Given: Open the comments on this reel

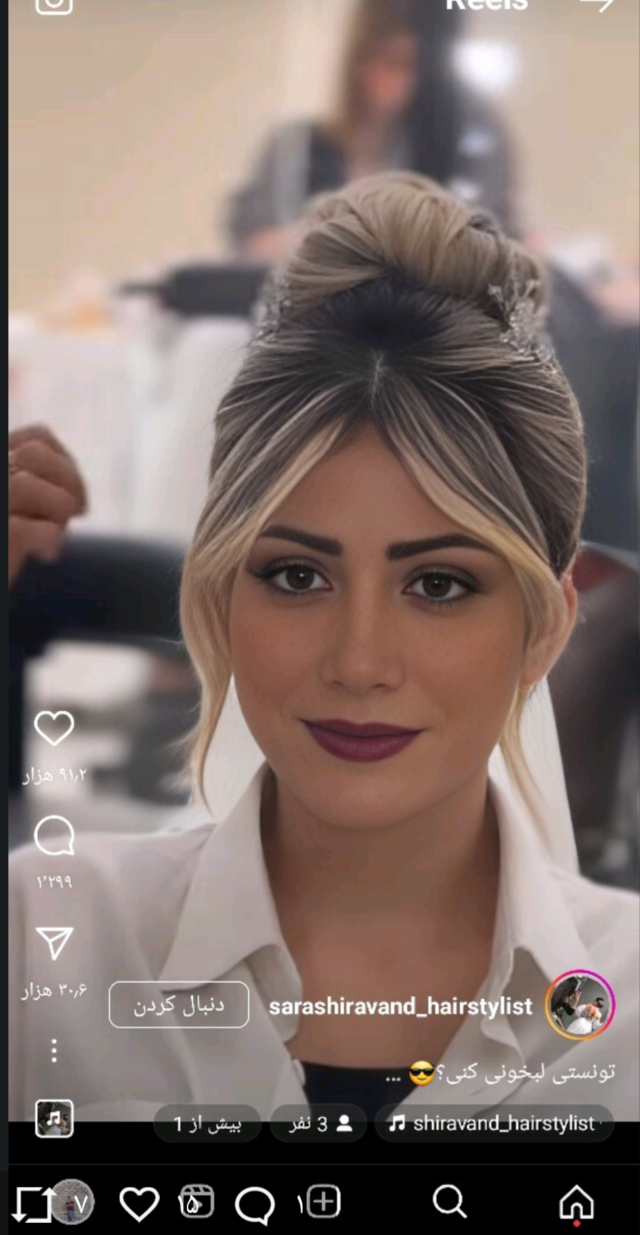Looking at the screenshot, I should [x=54, y=836].
